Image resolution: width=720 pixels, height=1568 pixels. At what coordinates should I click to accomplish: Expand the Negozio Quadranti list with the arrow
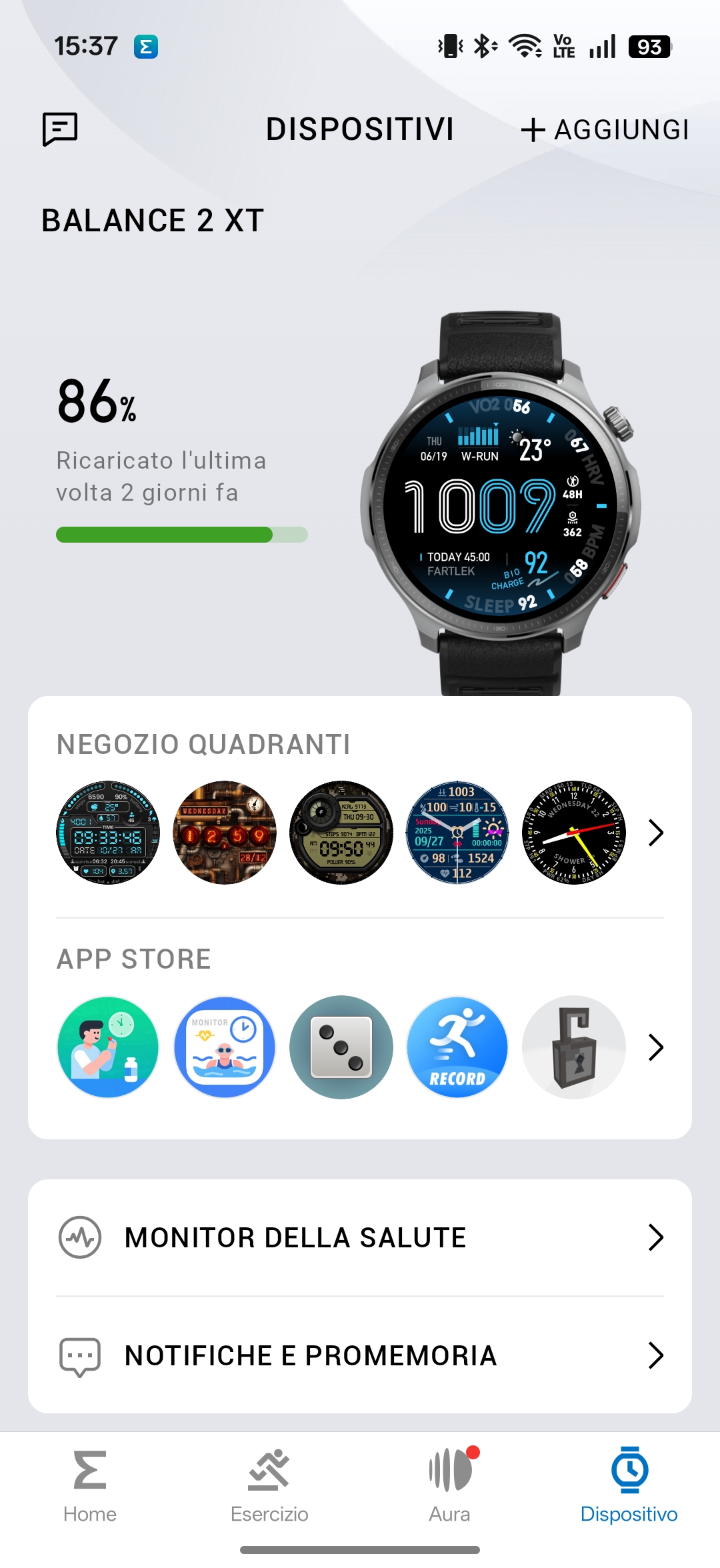[656, 833]
